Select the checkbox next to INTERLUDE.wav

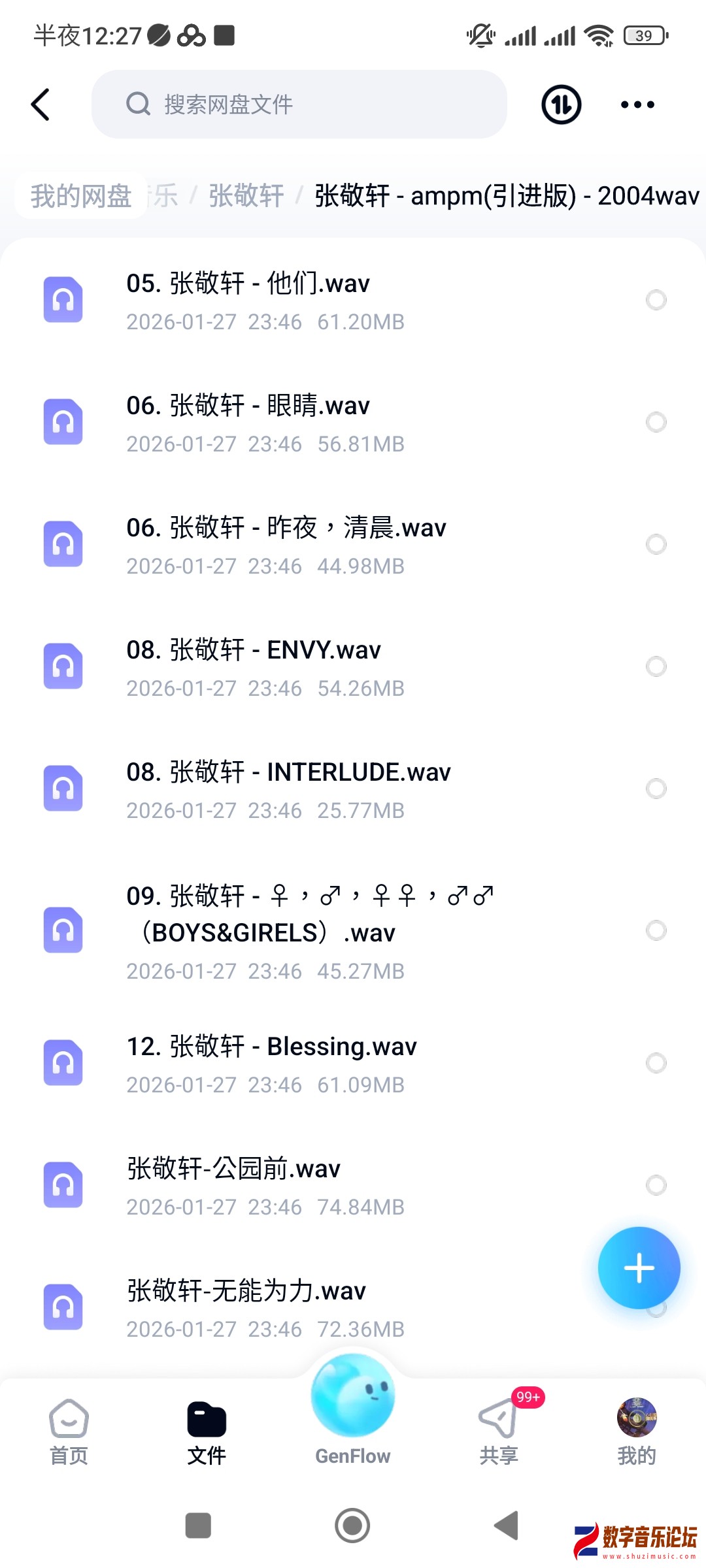tap(656, 789)
